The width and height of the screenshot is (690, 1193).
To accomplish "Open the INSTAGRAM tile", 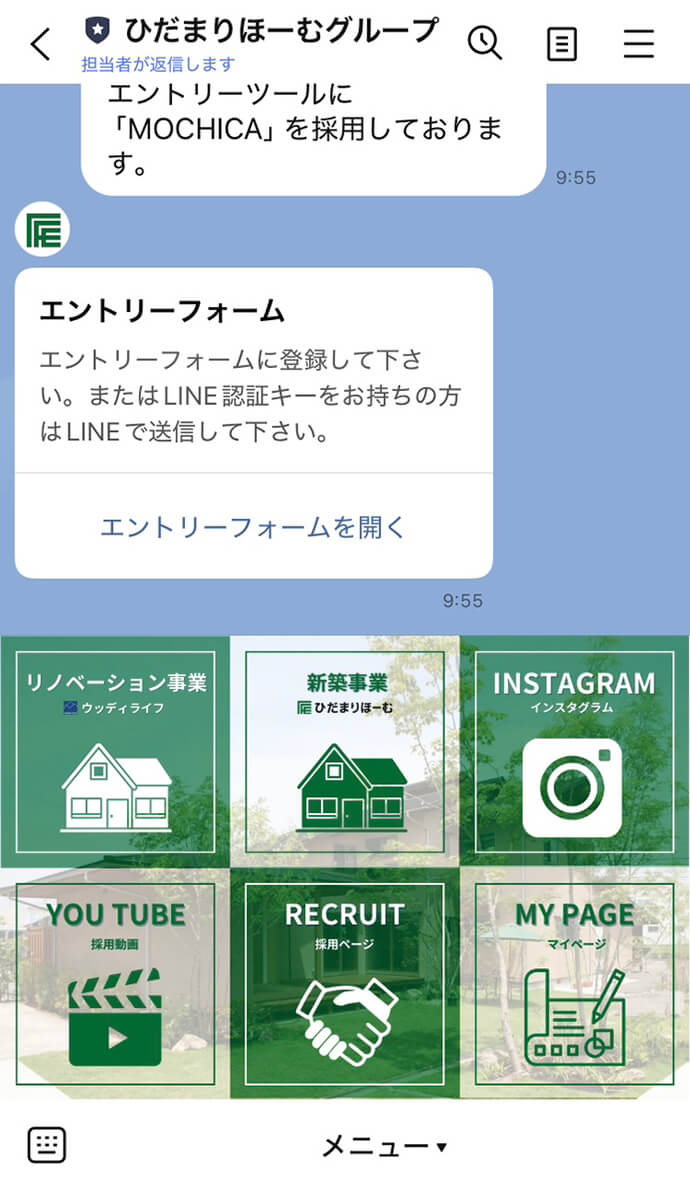I will (x=574, y=752).
